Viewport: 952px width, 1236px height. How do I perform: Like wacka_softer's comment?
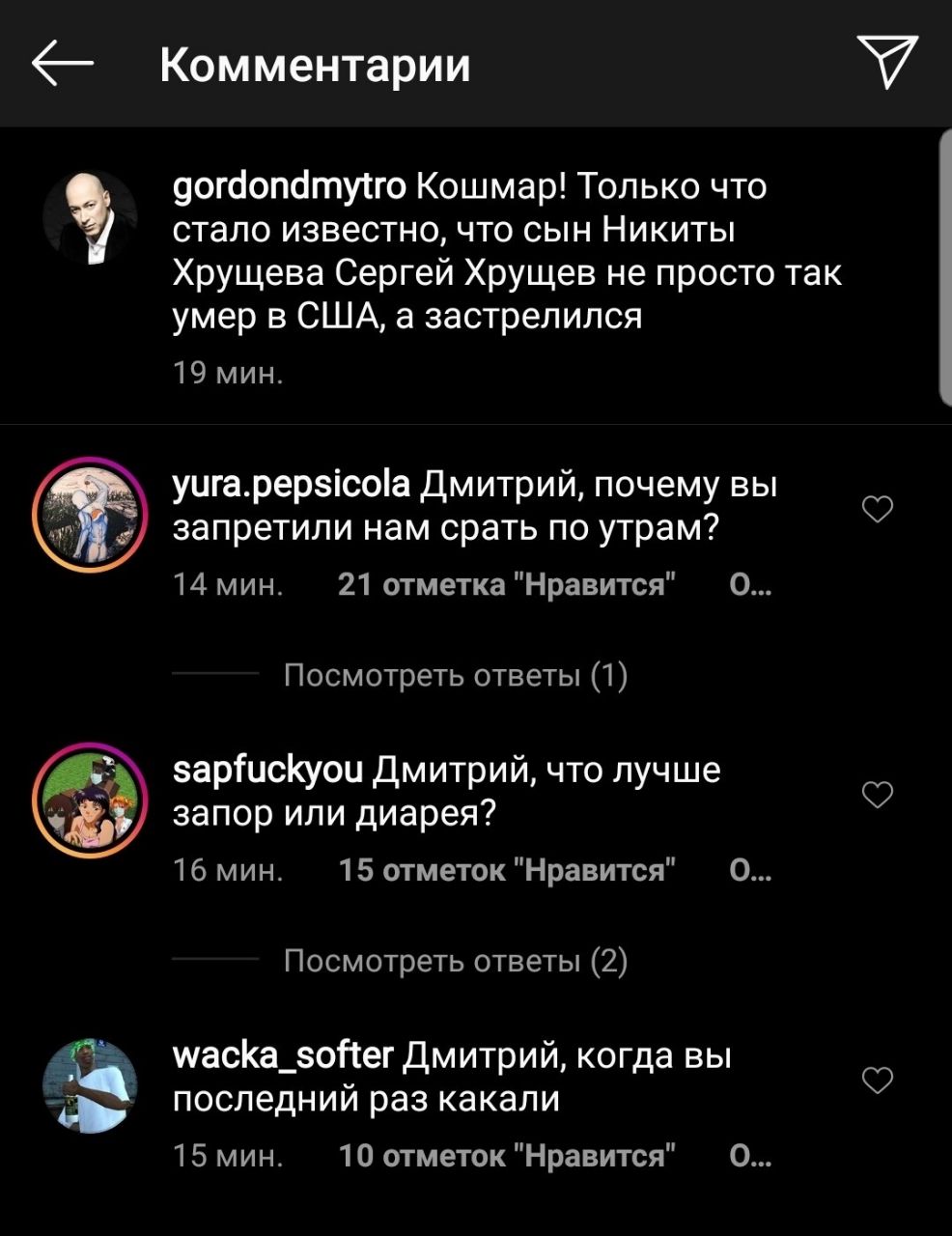coord(877,1081)
